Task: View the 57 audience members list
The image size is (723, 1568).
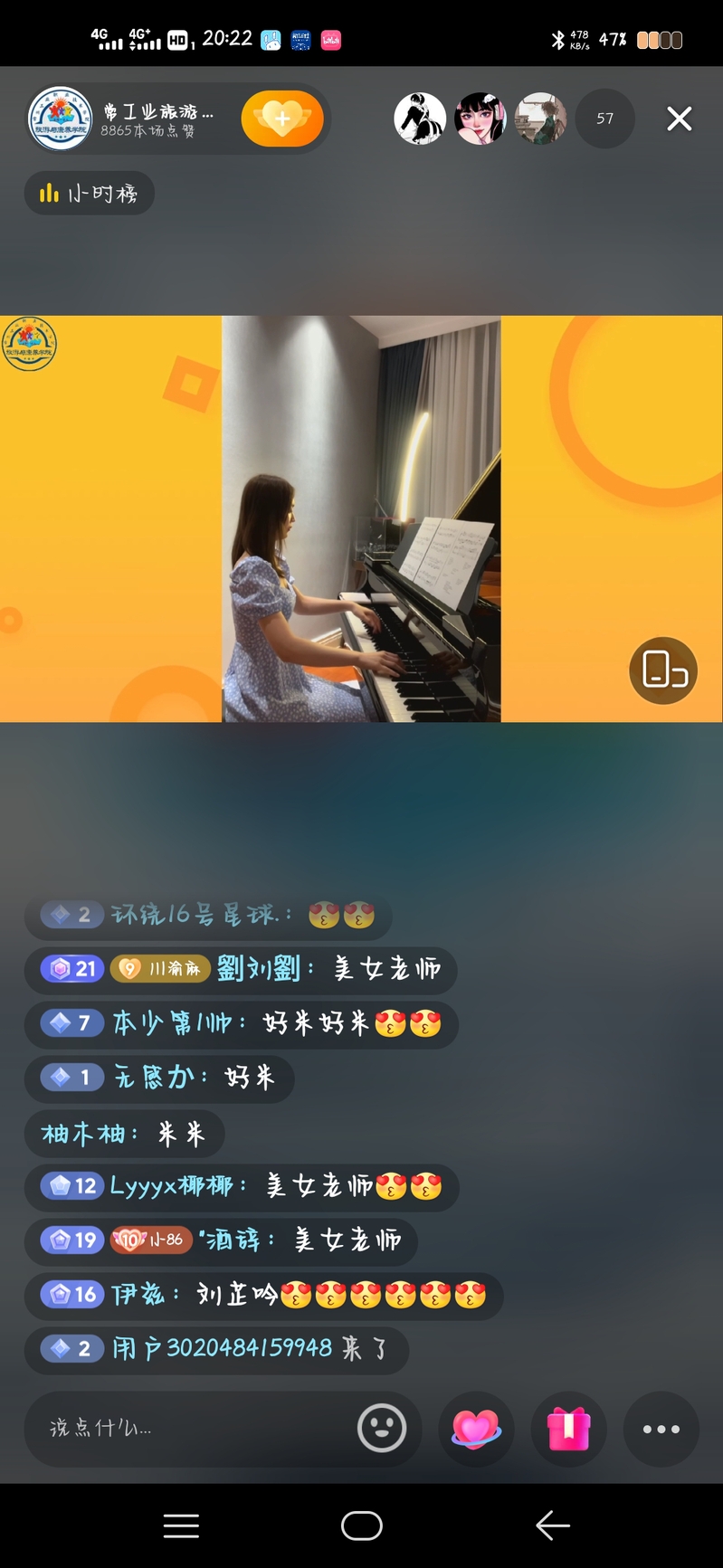Action: click(604, 119)
